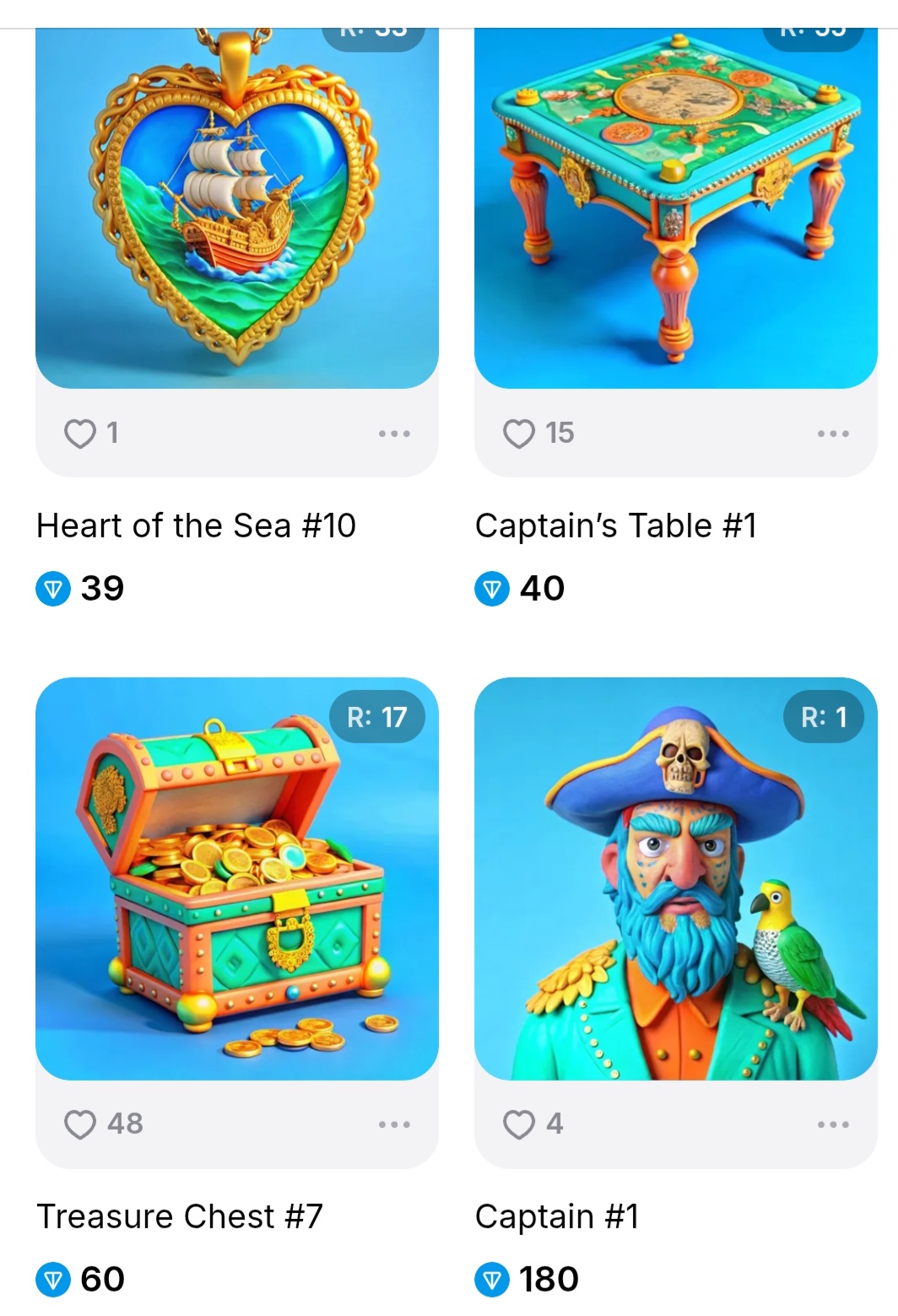View the Treasure Chest #7 item
The width and height of the screenshot is (898, 1316).
(236, 877)
